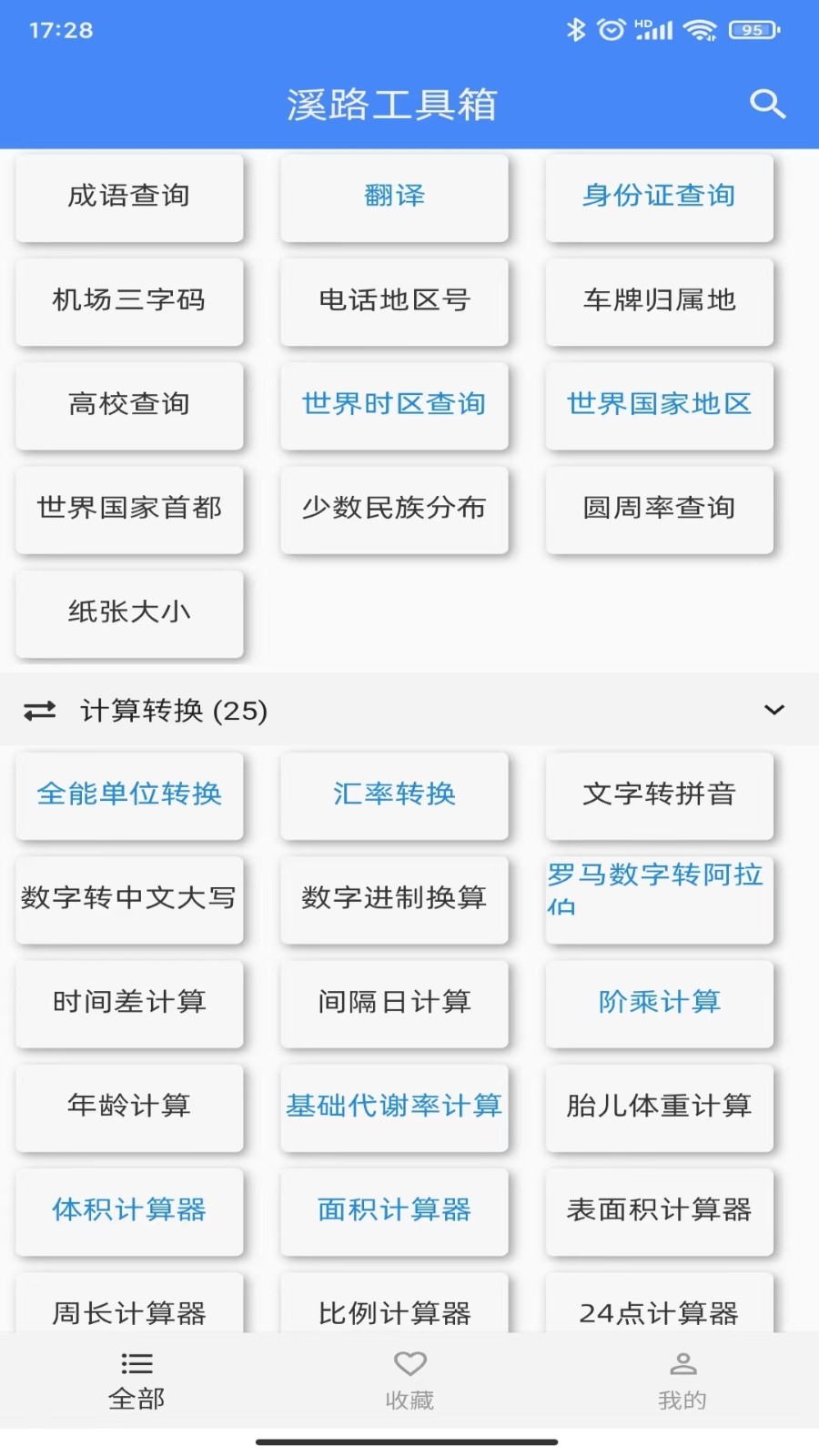The image size is (819, 1456).
Task: Launch the 翻译 tool
Action: pyautogui.click(x=394, y=197)
